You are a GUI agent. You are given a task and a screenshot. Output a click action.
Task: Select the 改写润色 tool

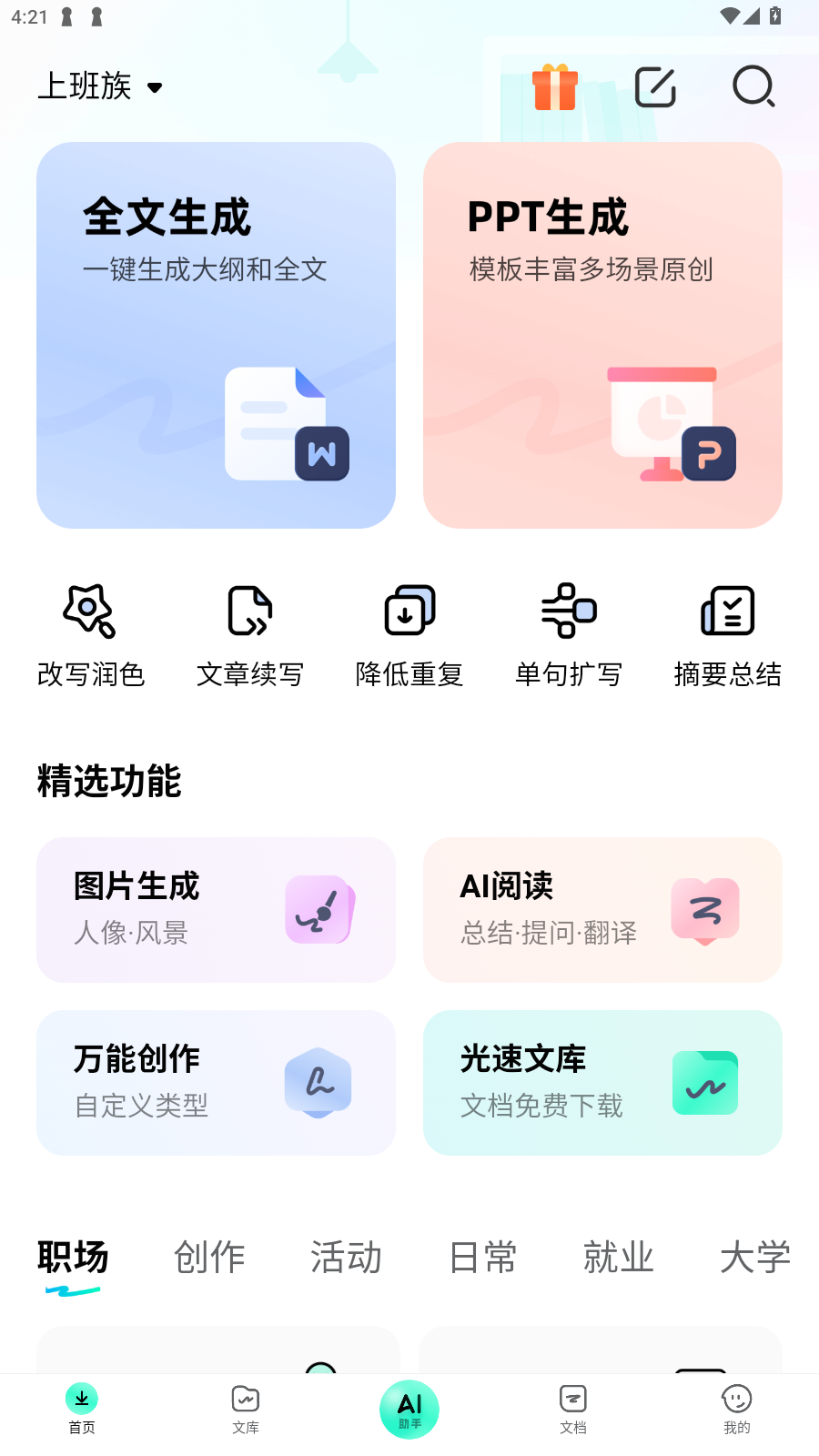pyautogui.click(x=91, y=635)
